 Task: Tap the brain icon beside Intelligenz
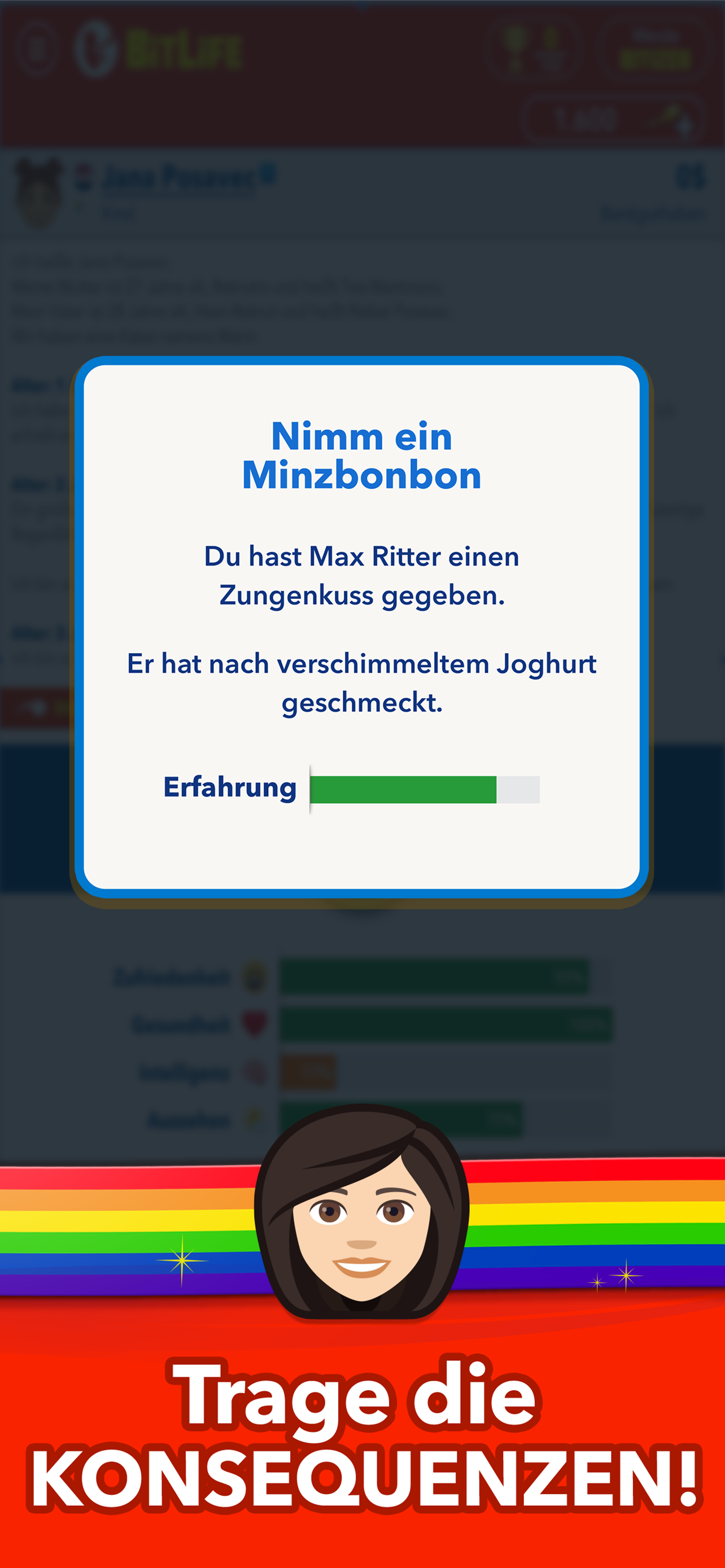255,1072
